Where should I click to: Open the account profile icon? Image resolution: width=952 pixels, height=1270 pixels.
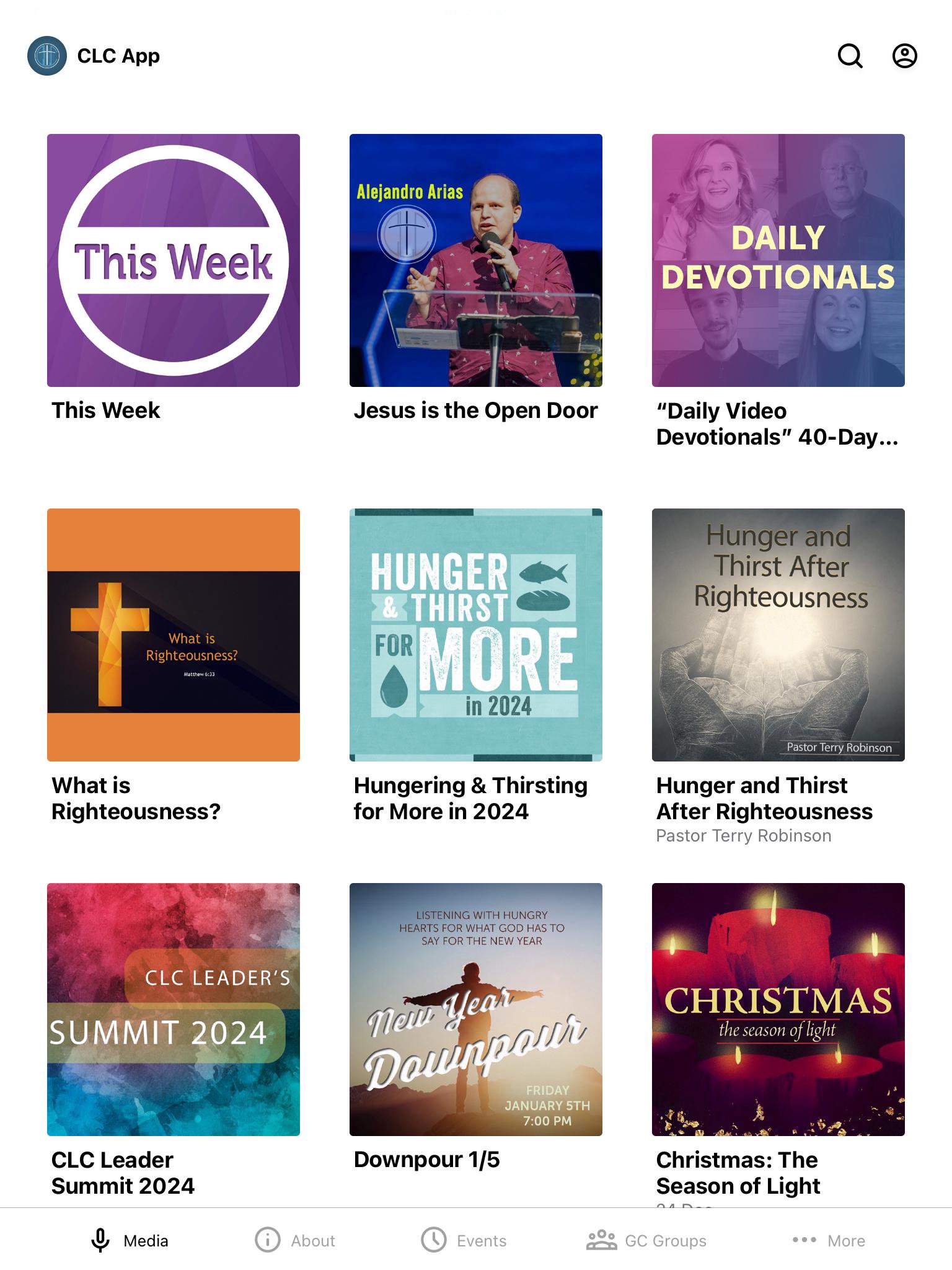click(904, 56)
